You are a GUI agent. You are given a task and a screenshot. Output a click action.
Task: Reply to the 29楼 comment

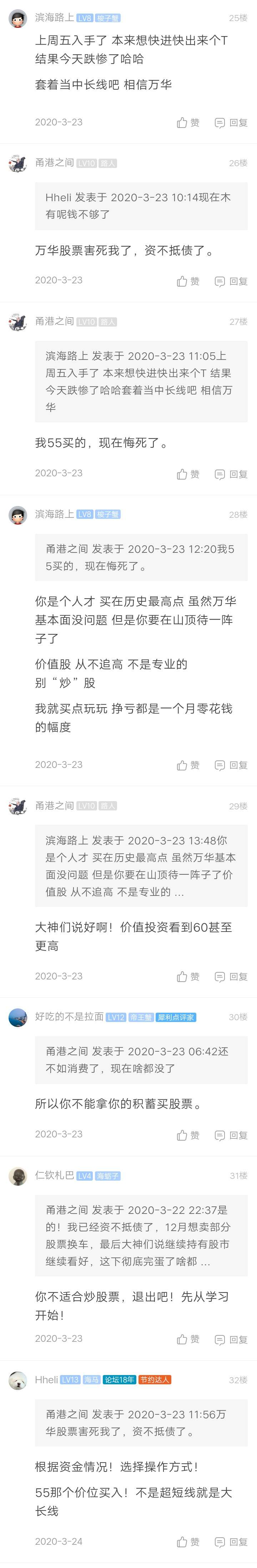coord(231,976)
